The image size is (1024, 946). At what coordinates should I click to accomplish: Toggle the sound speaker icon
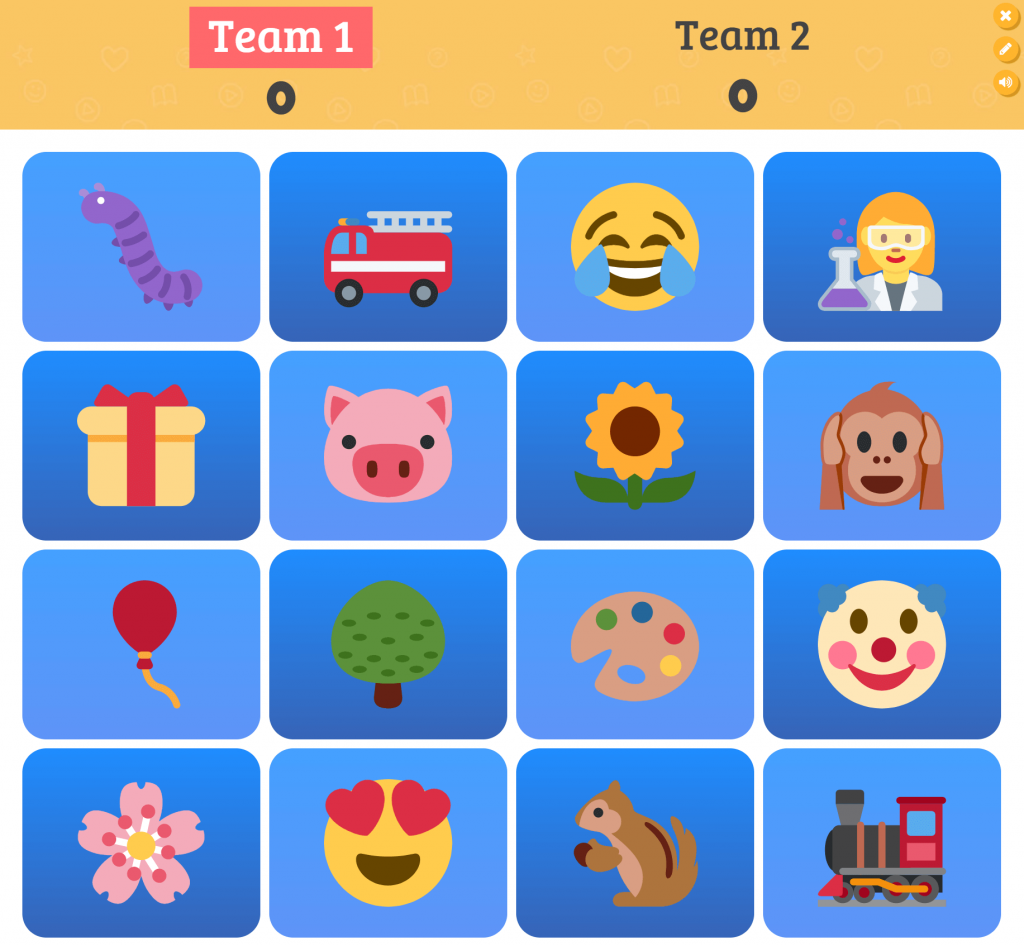[x=1005, y=83]
